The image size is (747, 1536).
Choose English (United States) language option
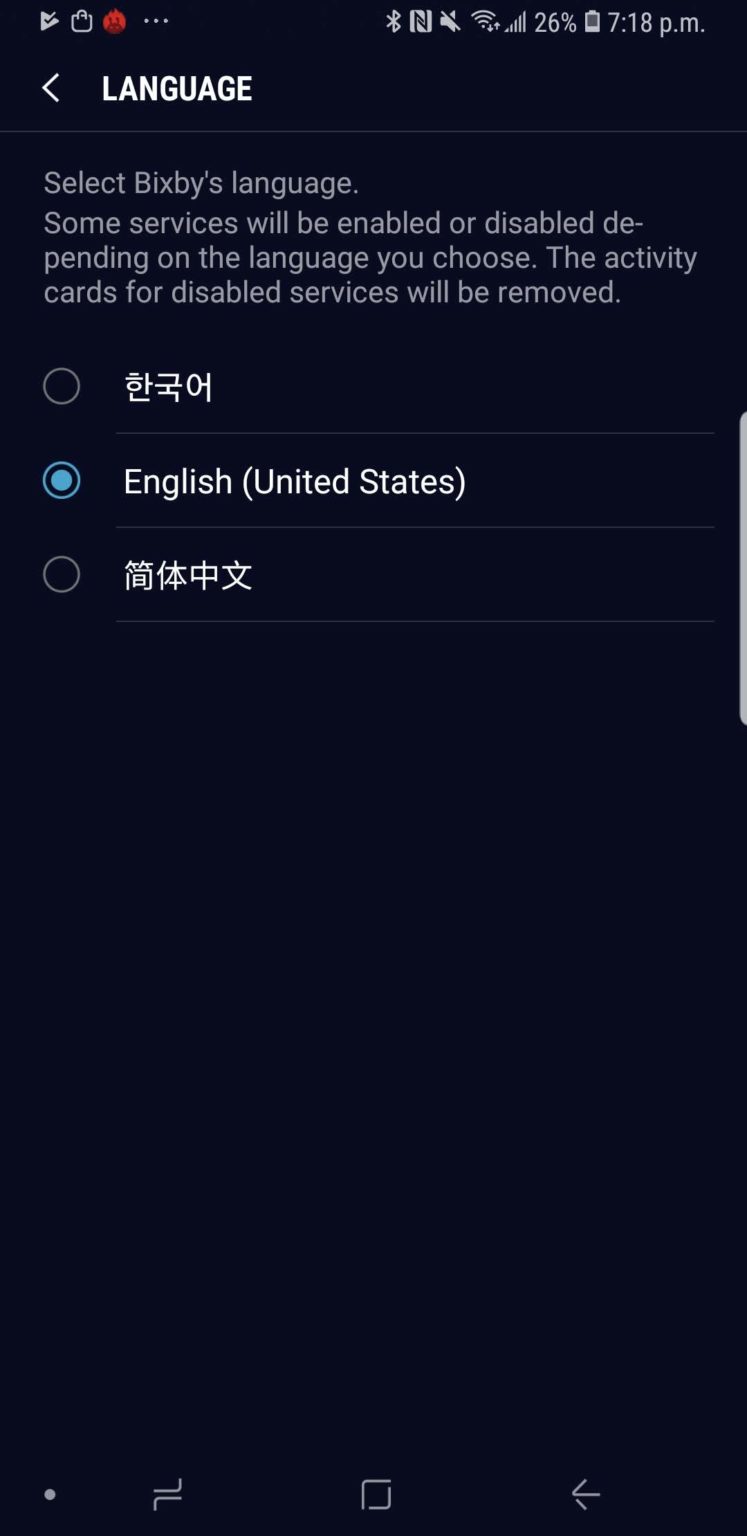click(62, 481)
